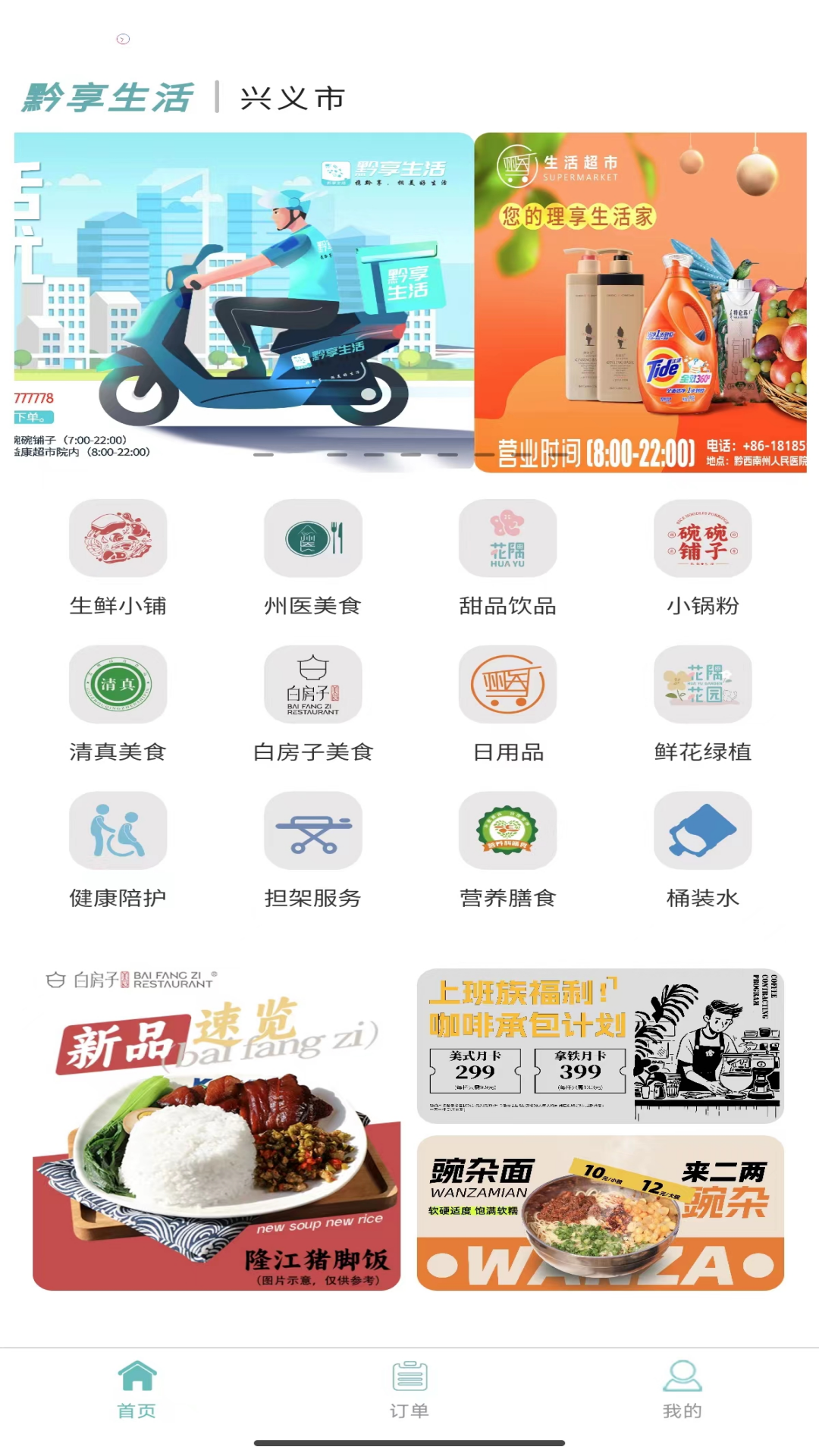The width and height of the screenshot is (819, 1456).
Task: Change the city from 兴义市
Action: click(293, 99)
